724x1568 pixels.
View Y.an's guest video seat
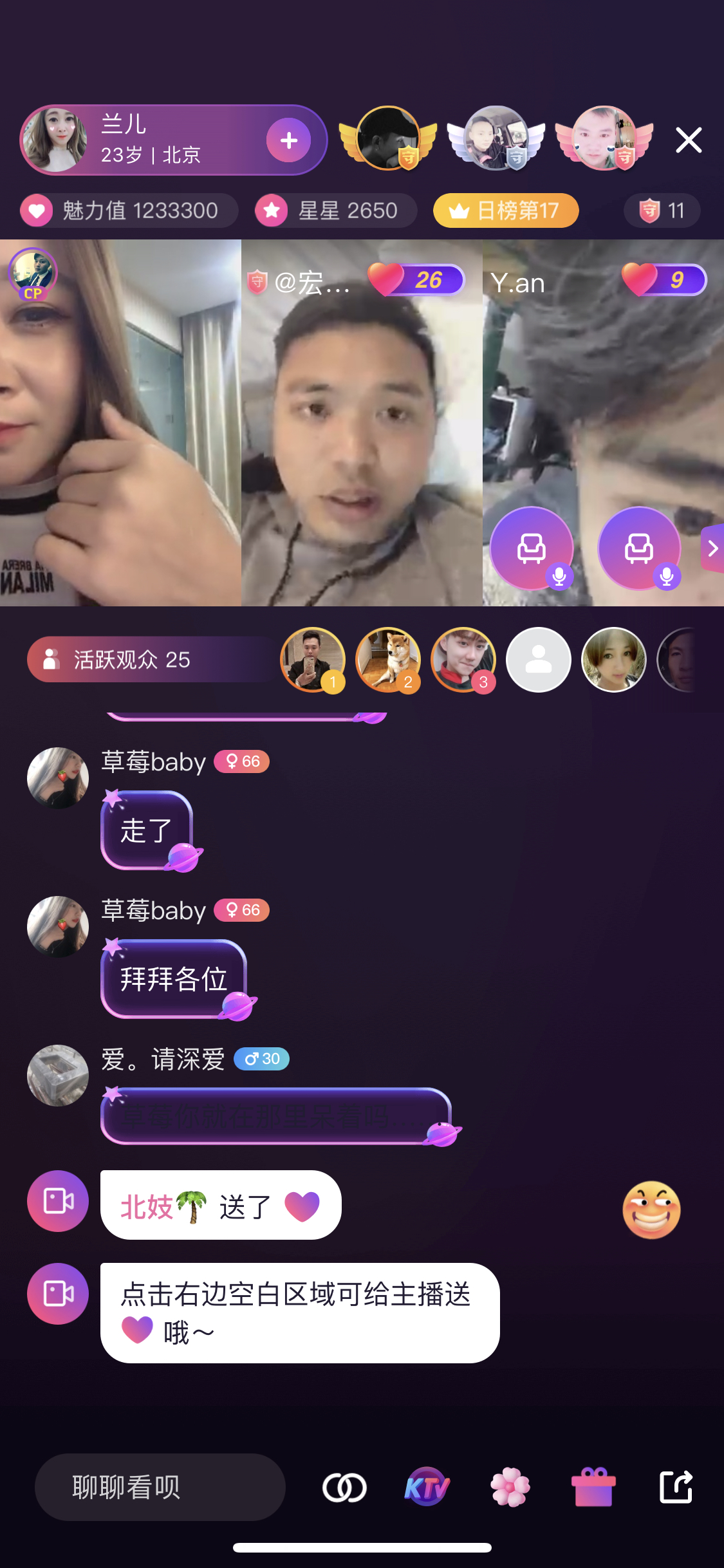(x=603, y=423)
